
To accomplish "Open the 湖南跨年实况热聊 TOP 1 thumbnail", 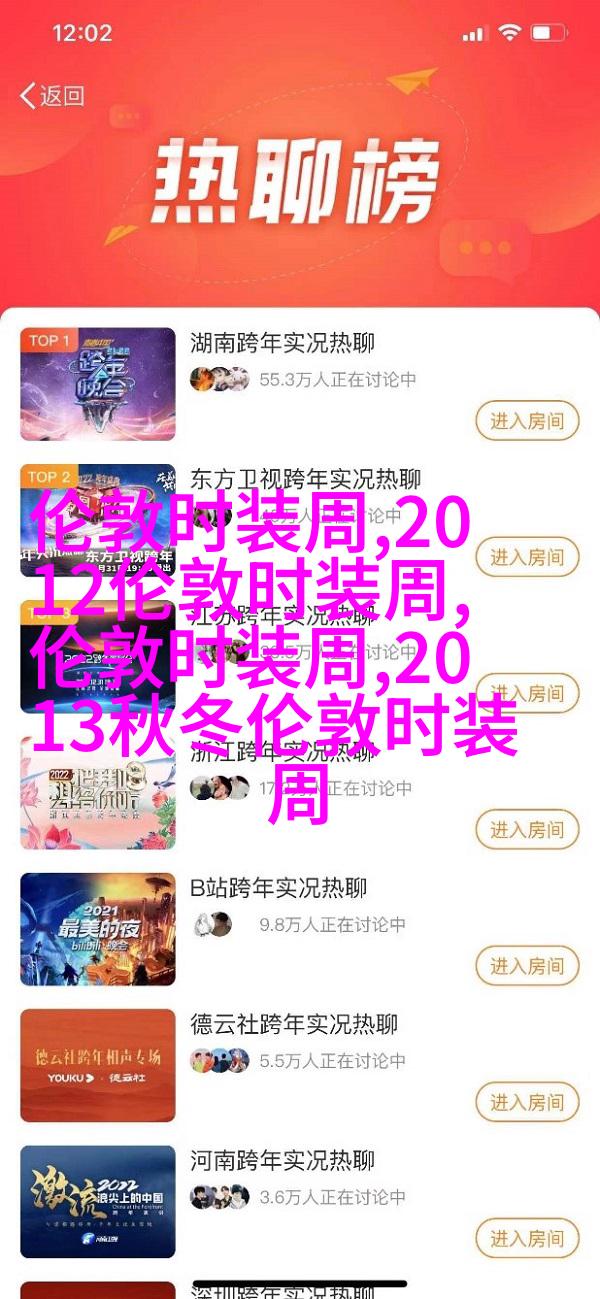I will pyautogui.click(x=98, y=384).
